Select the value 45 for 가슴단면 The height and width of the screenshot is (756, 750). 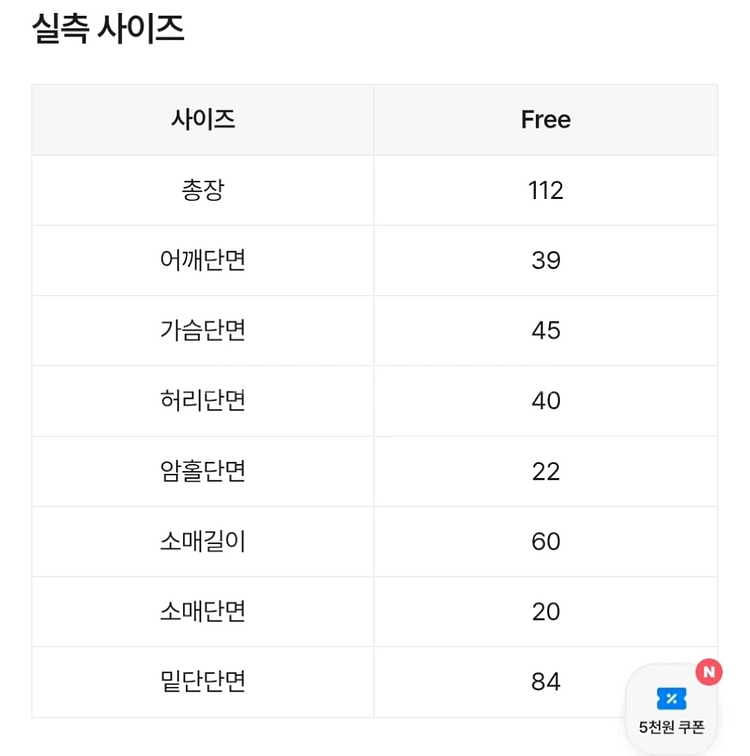tap(547, 330)
